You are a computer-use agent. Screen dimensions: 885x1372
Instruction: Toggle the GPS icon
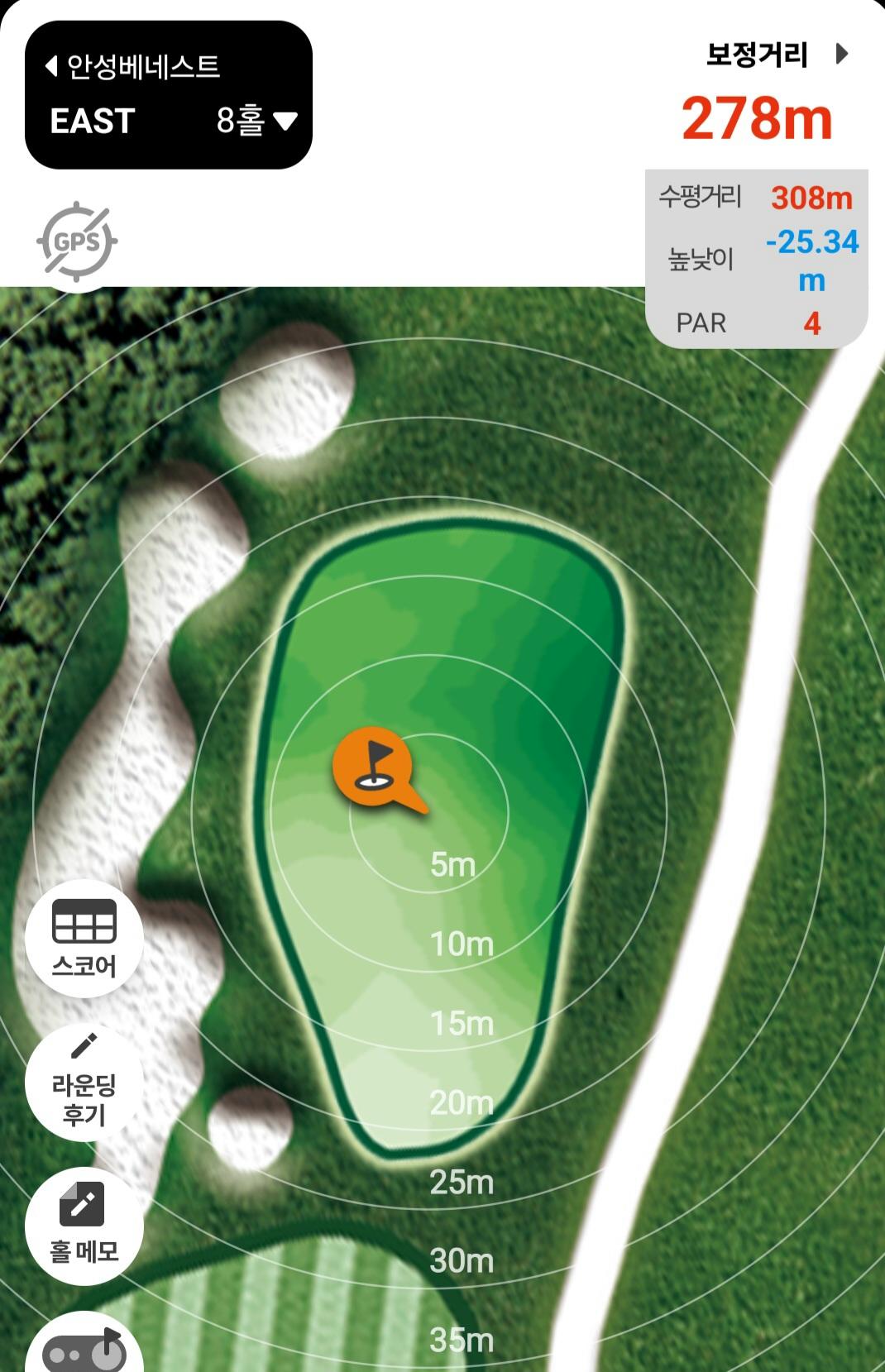tap(77, 241)
